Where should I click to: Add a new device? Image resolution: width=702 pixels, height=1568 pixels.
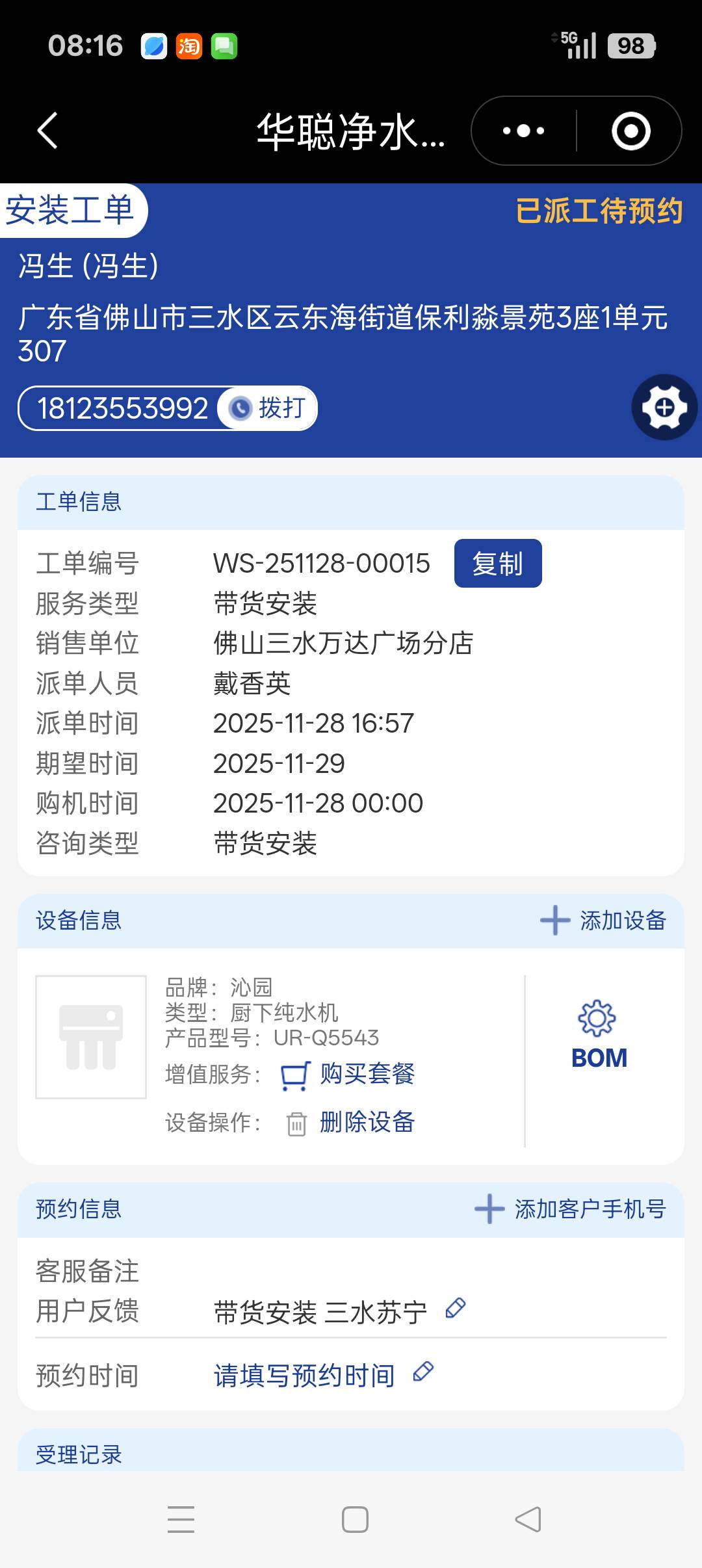603,921
